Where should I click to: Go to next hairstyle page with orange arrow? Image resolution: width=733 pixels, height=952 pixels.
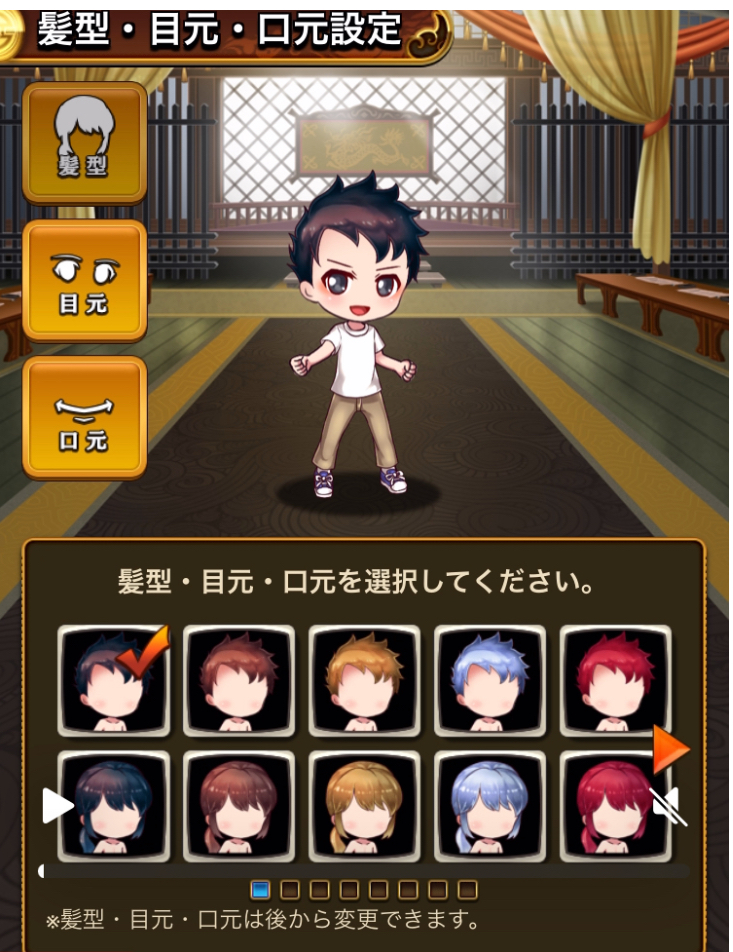(x=670, y=750)
